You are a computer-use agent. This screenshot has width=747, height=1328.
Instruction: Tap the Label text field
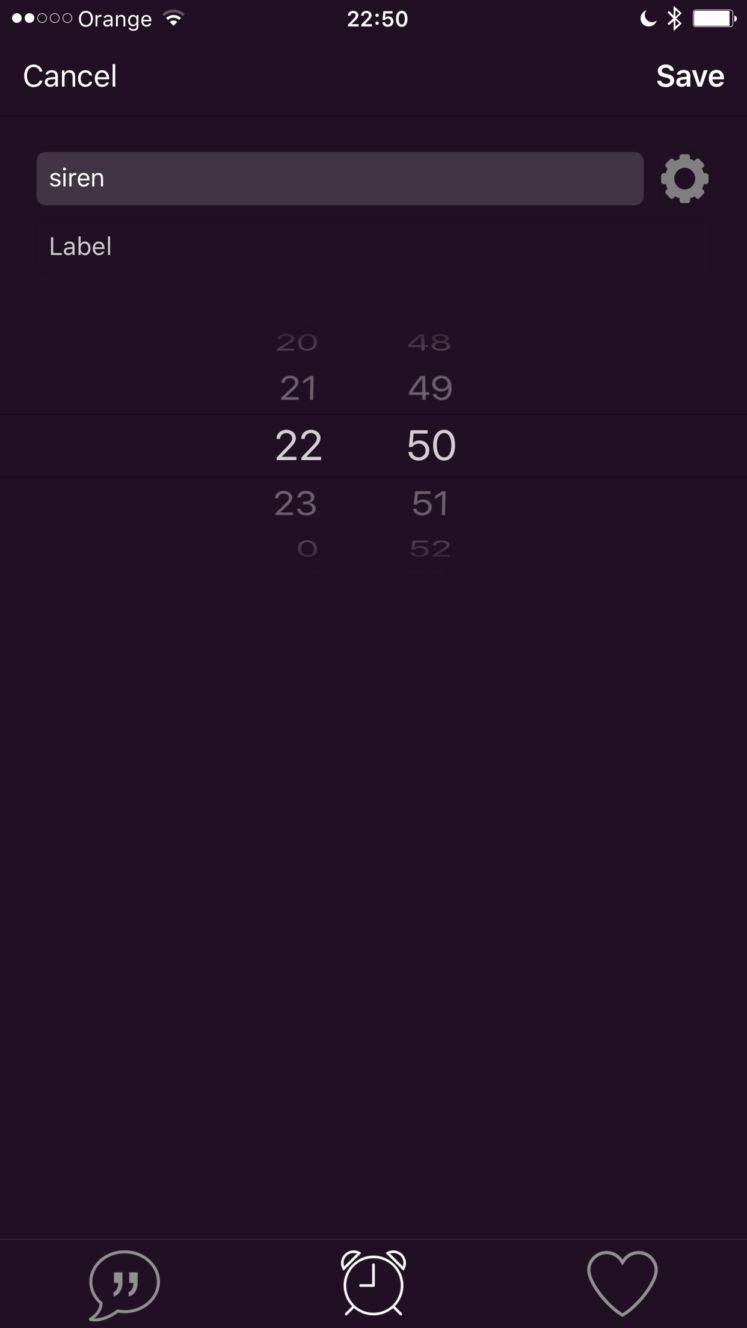click(x=372, y=246)
